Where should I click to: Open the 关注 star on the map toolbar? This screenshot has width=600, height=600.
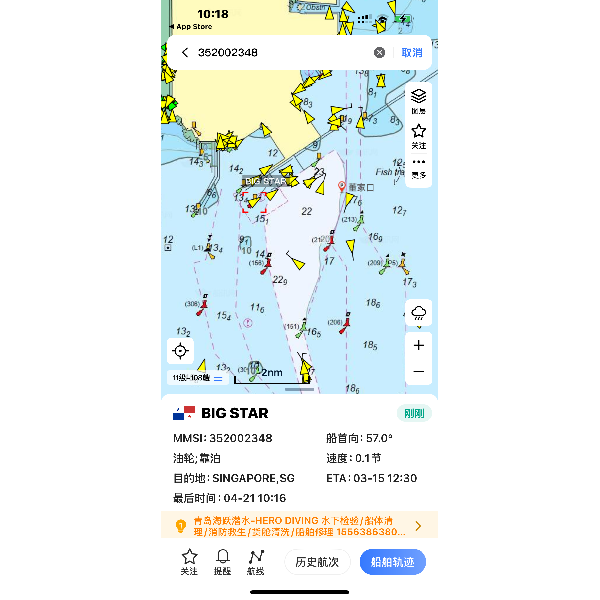(x=418, y=135)
